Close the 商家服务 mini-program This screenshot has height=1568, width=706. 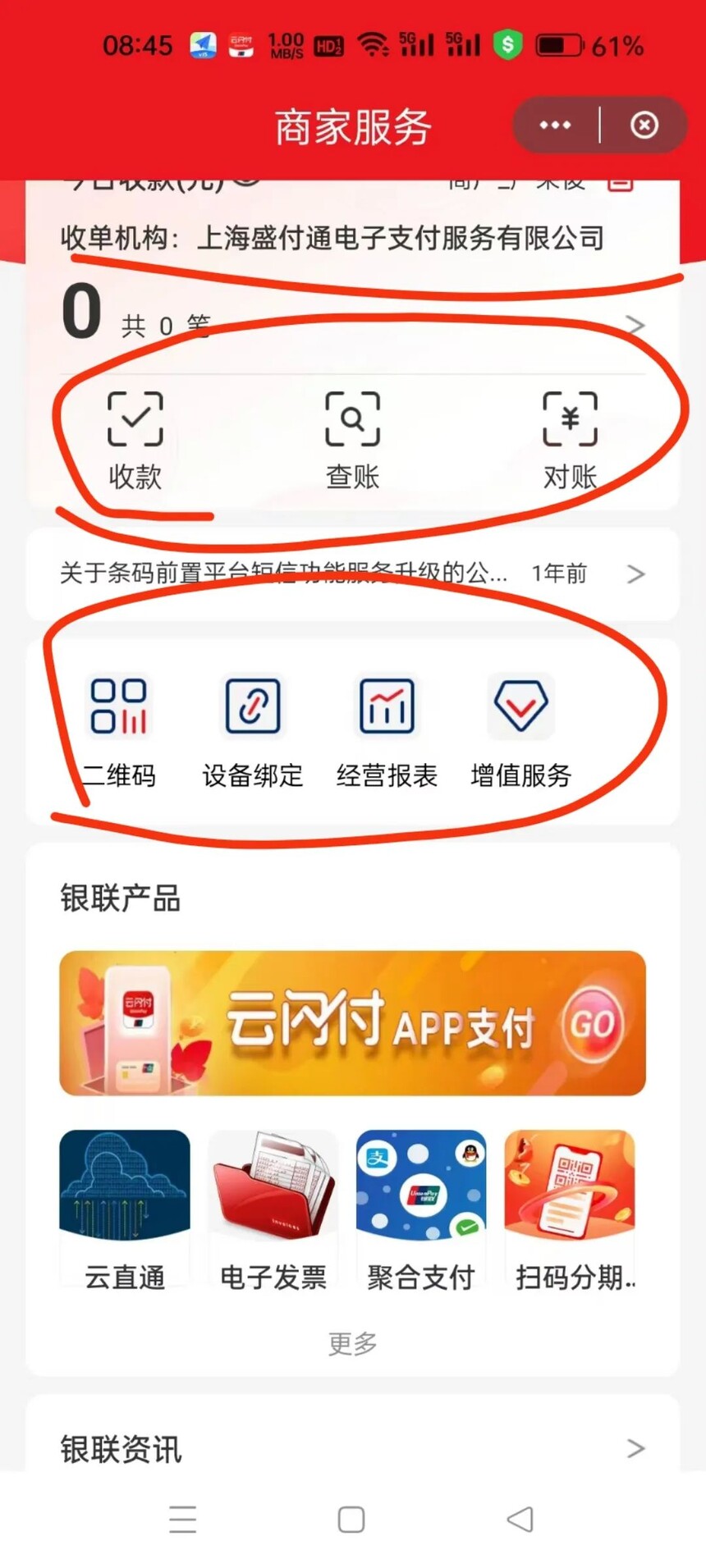click(x=644, y=126)
